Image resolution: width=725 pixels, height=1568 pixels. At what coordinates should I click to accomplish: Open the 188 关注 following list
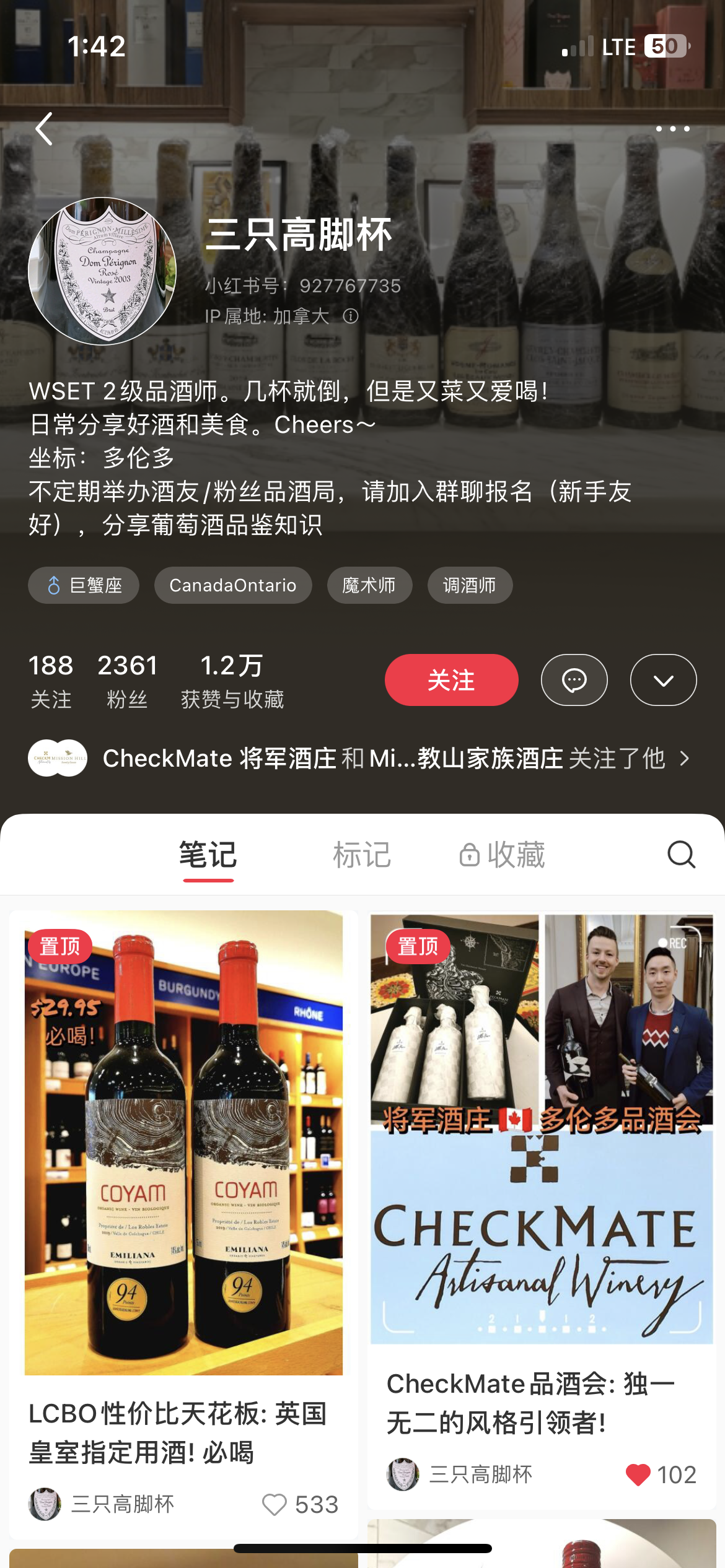51,681
